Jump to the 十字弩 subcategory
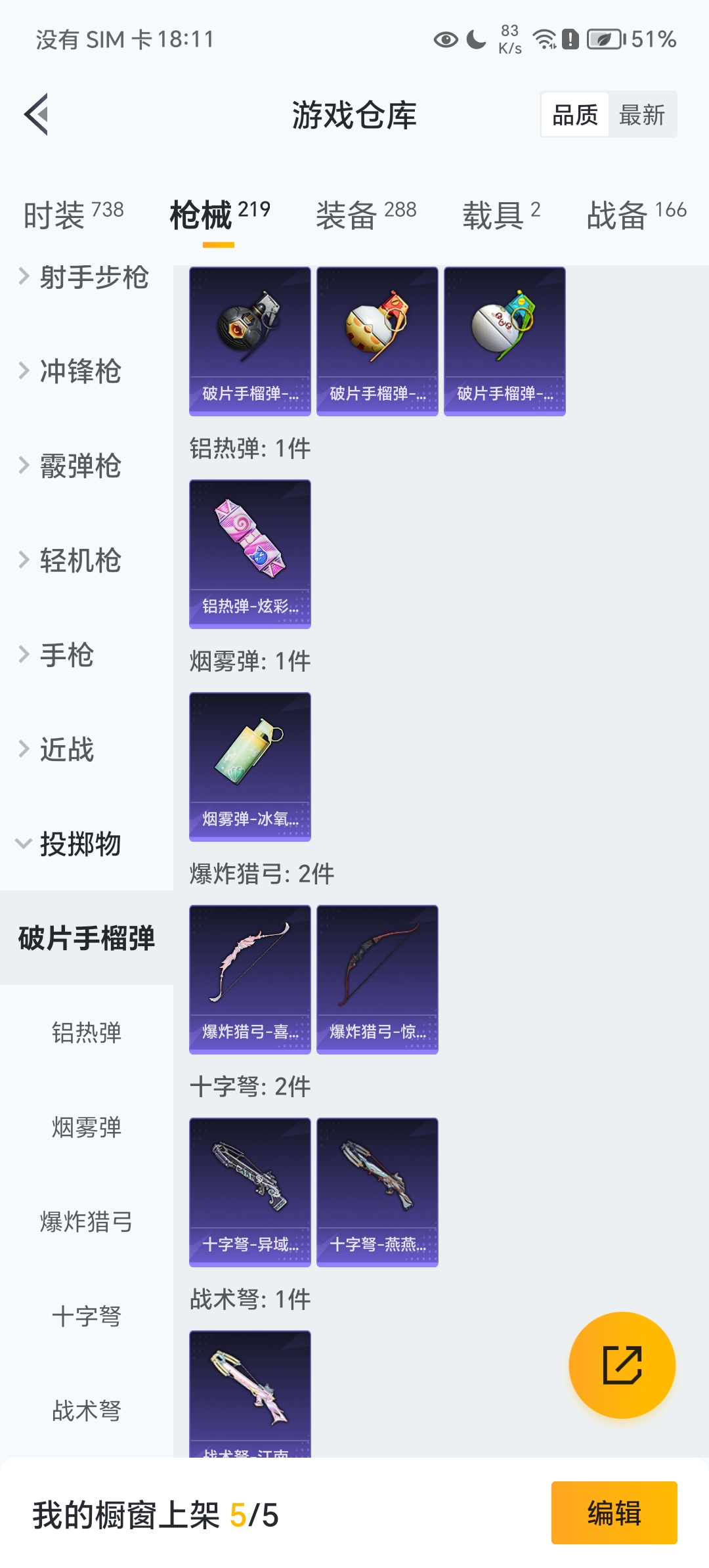709x1568 pixels. [x=87, y=1317]
